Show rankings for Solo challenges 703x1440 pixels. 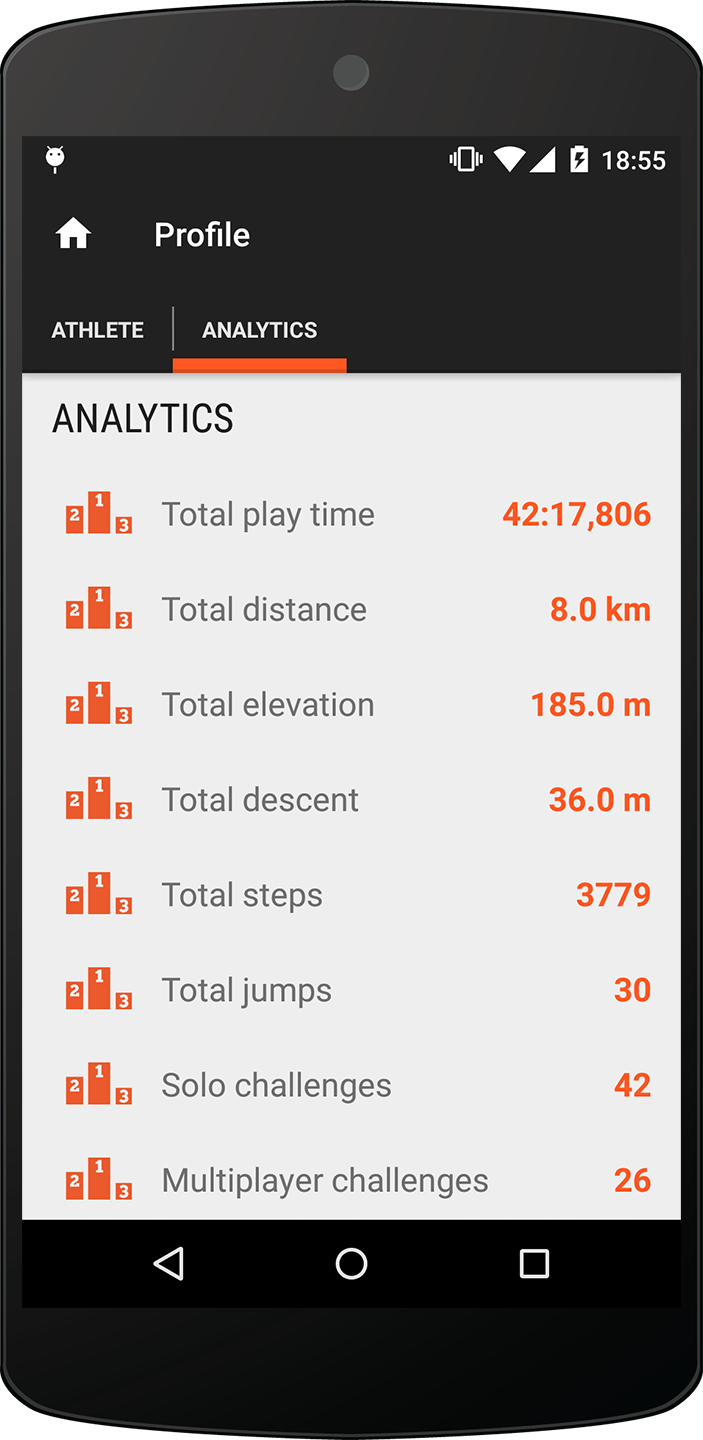(x=99, y=1084)
